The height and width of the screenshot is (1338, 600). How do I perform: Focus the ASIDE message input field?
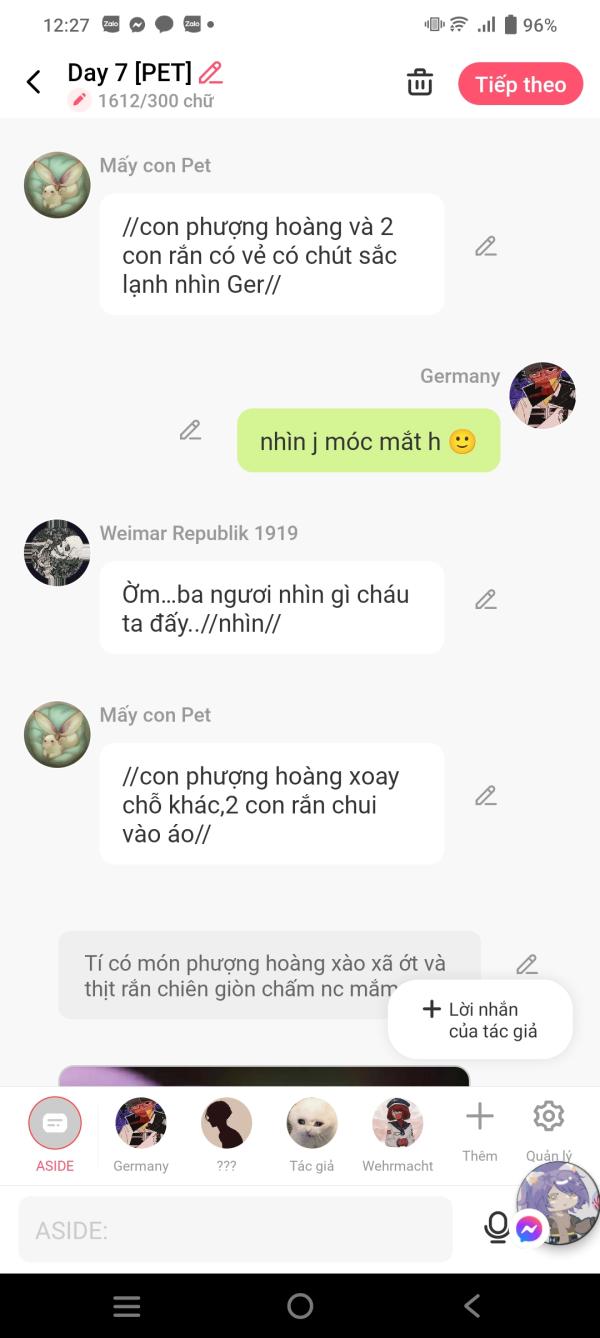coord(235,1229)
